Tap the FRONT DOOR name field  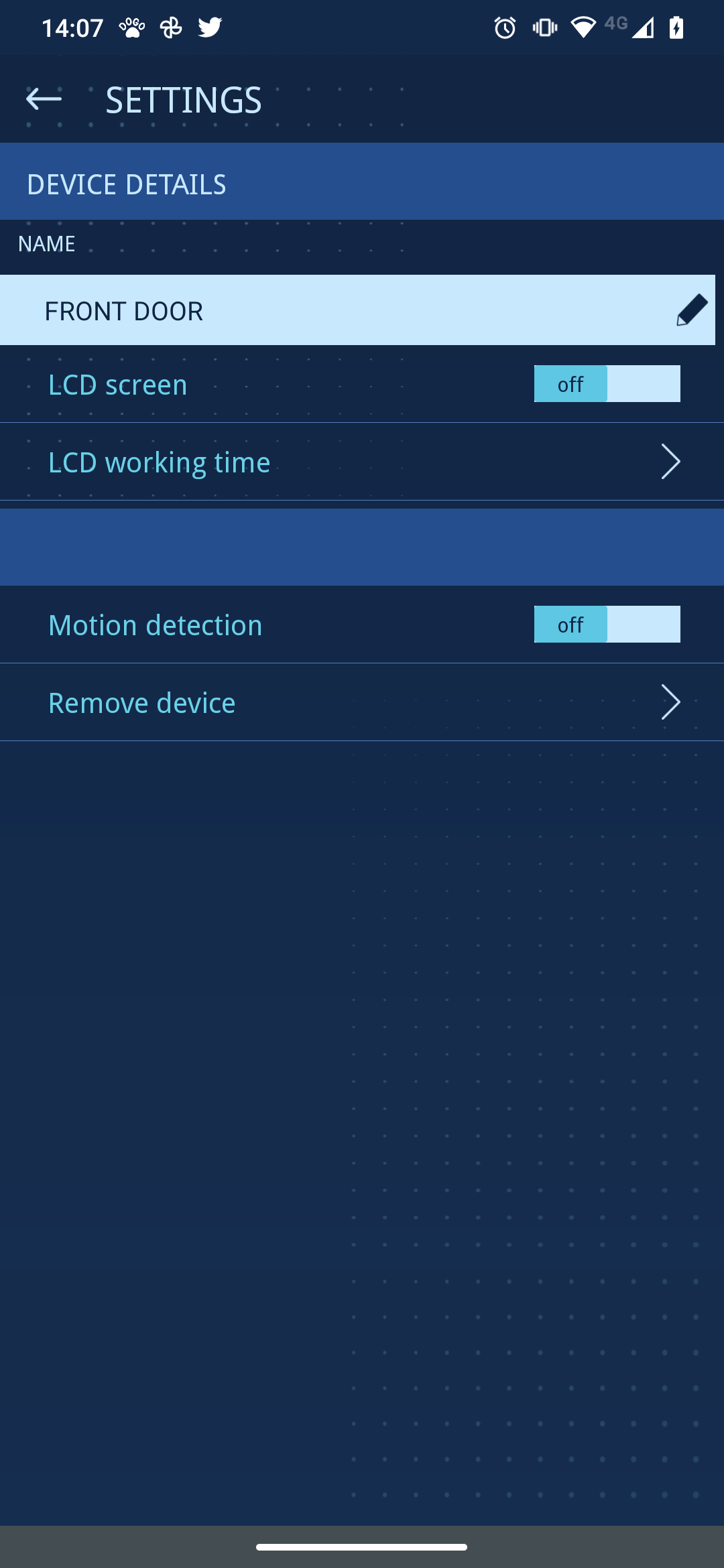coord(357,310)
